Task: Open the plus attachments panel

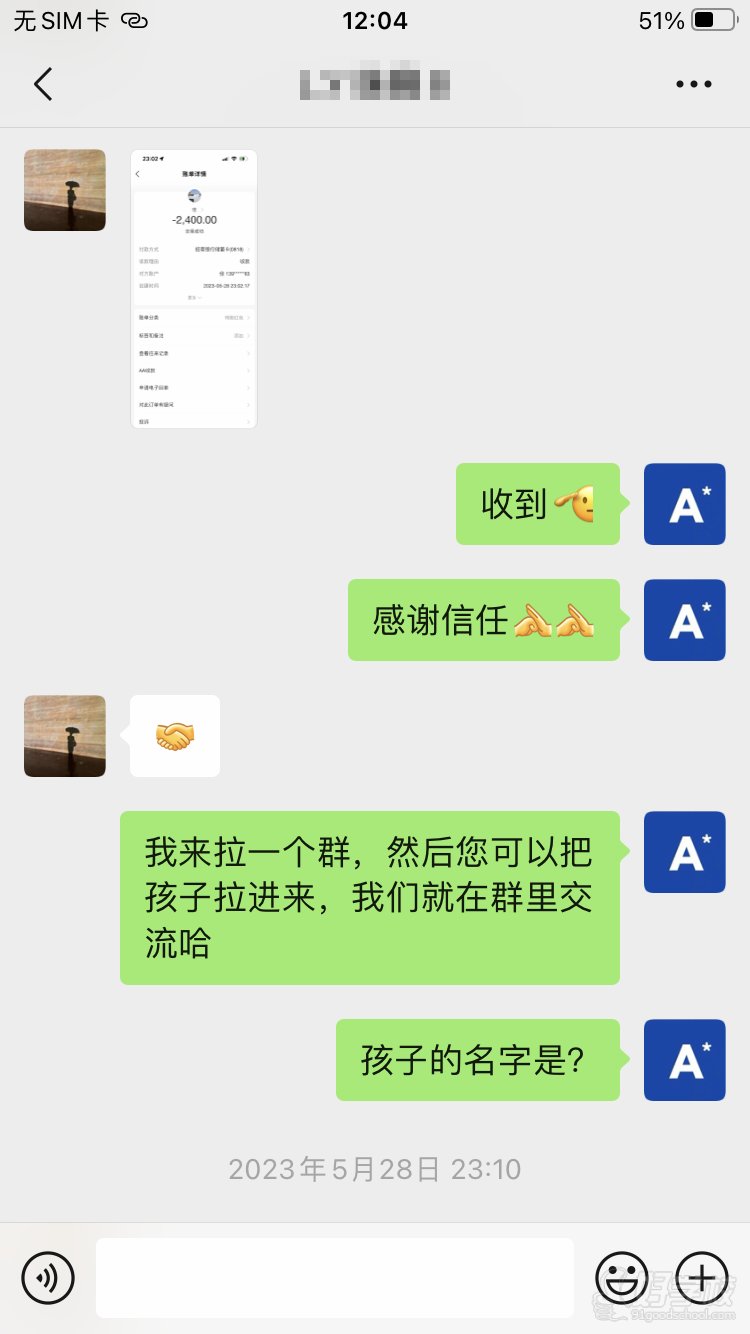Action: pyautogui.click(x=702, y=1277)
